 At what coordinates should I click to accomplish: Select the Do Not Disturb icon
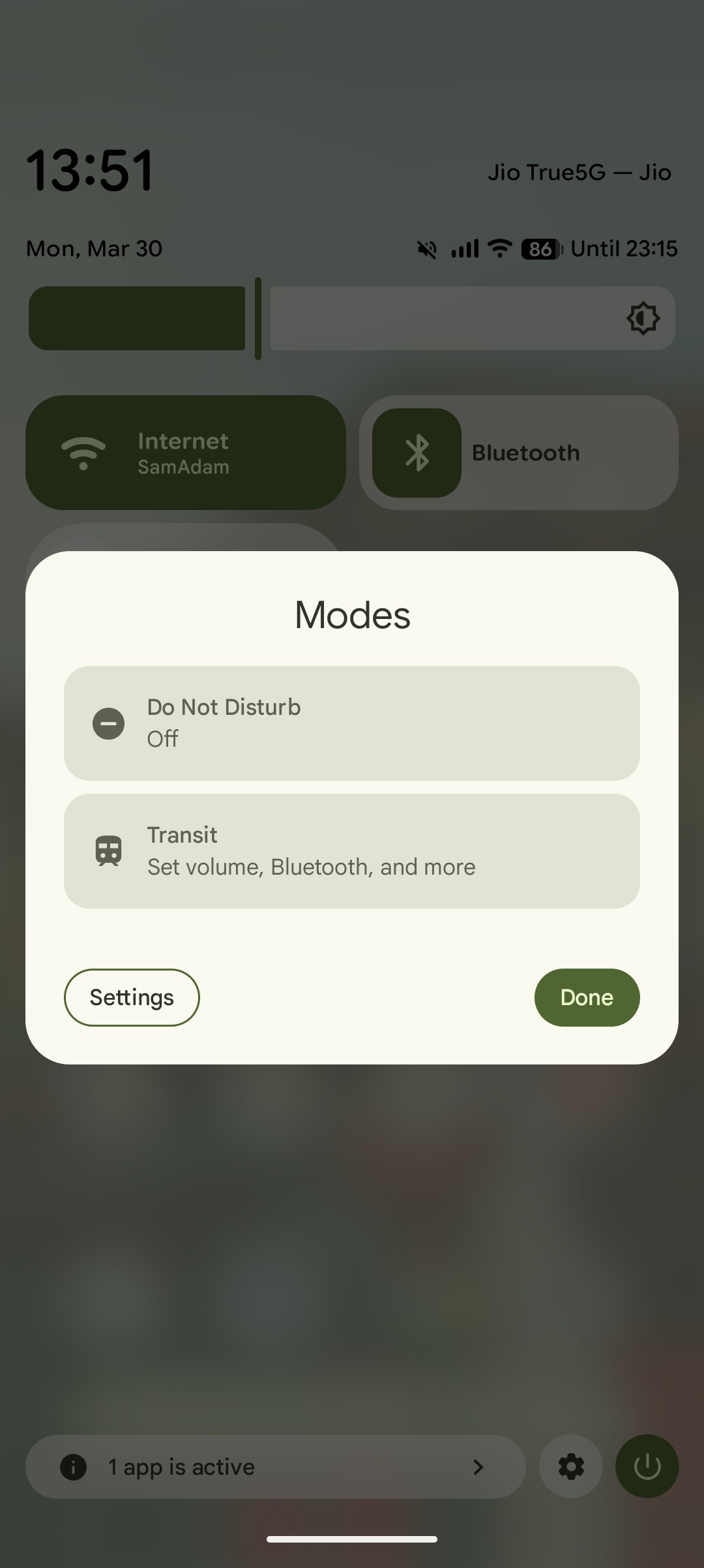108,723
